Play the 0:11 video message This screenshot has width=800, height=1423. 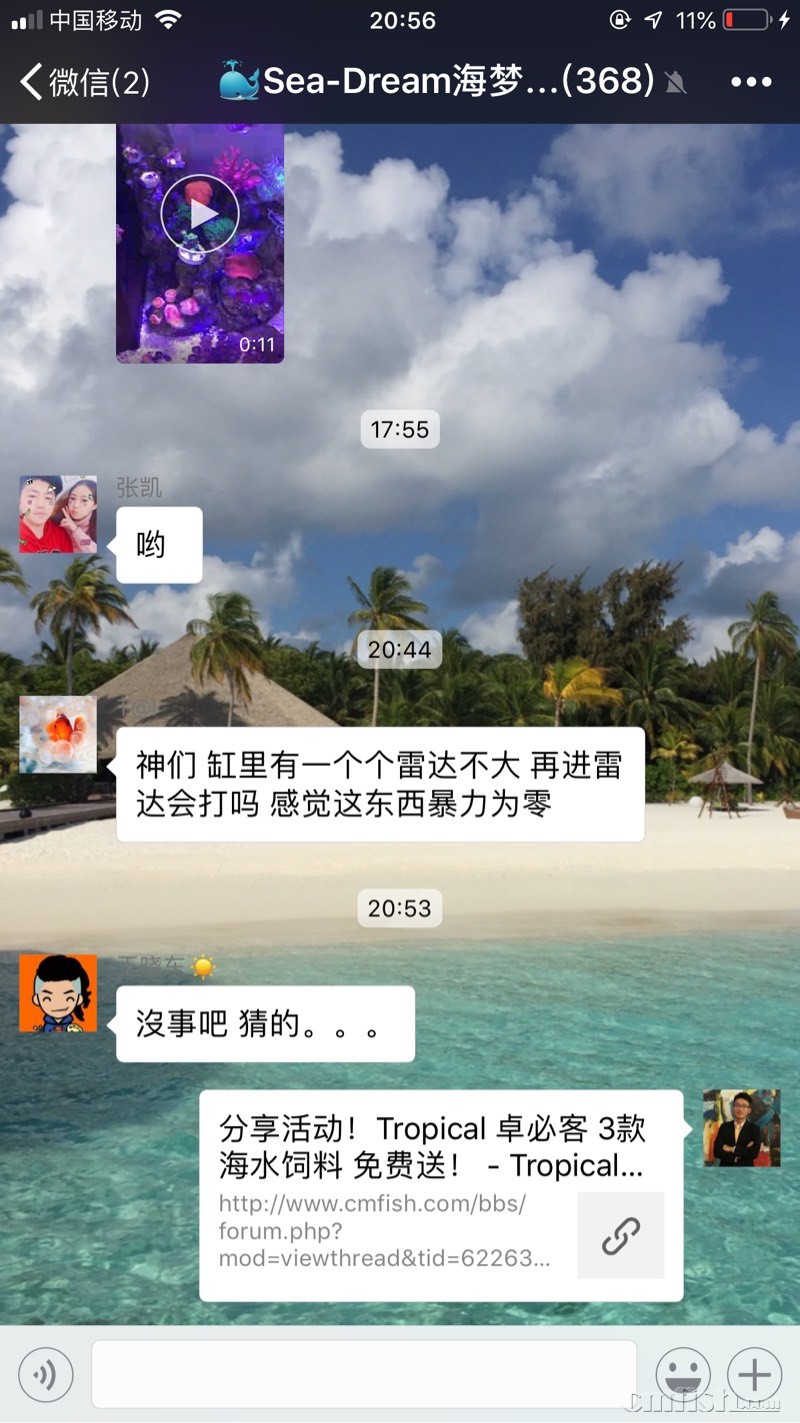[x=200, y=214]
